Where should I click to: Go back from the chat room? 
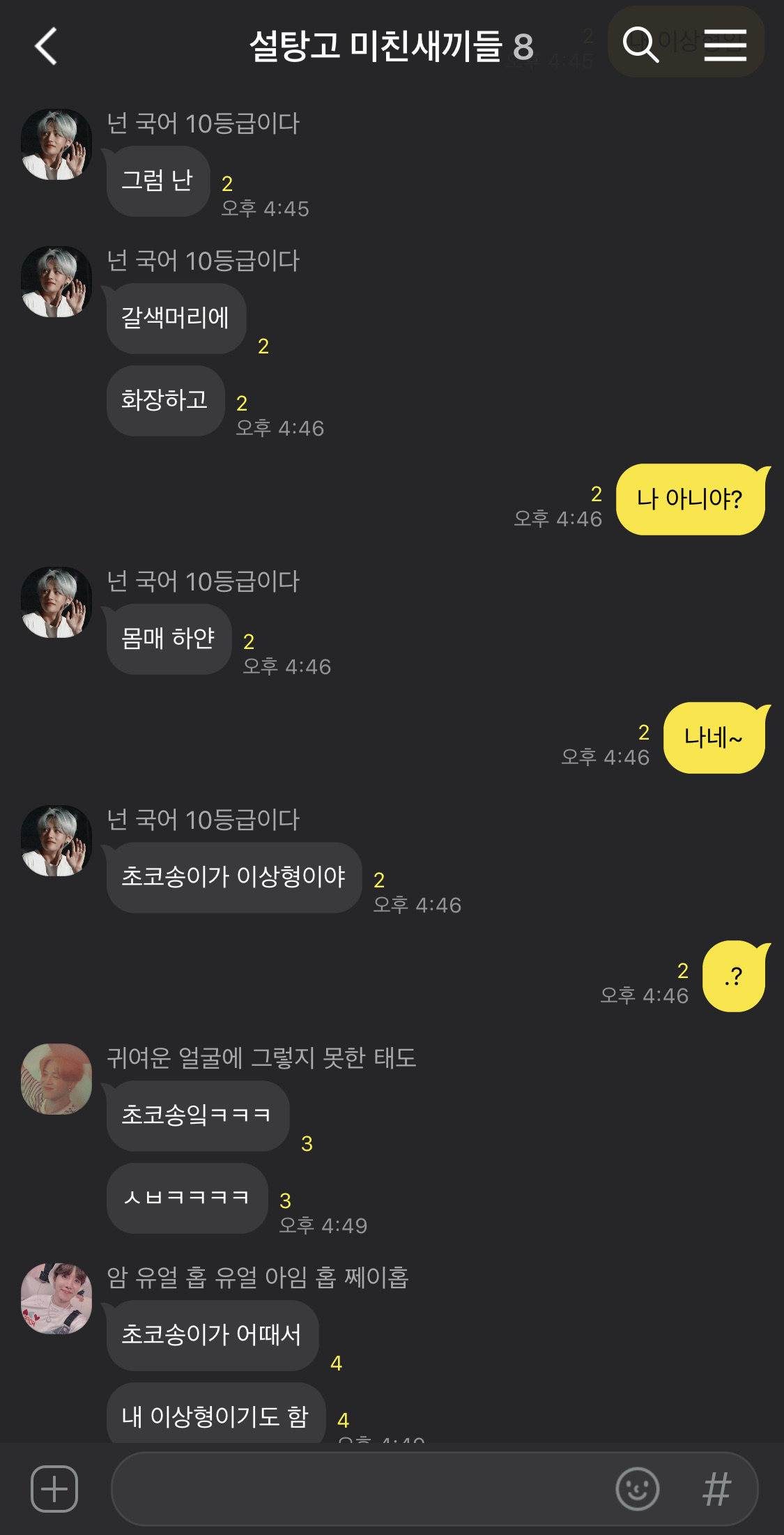[x=46, y=47]
